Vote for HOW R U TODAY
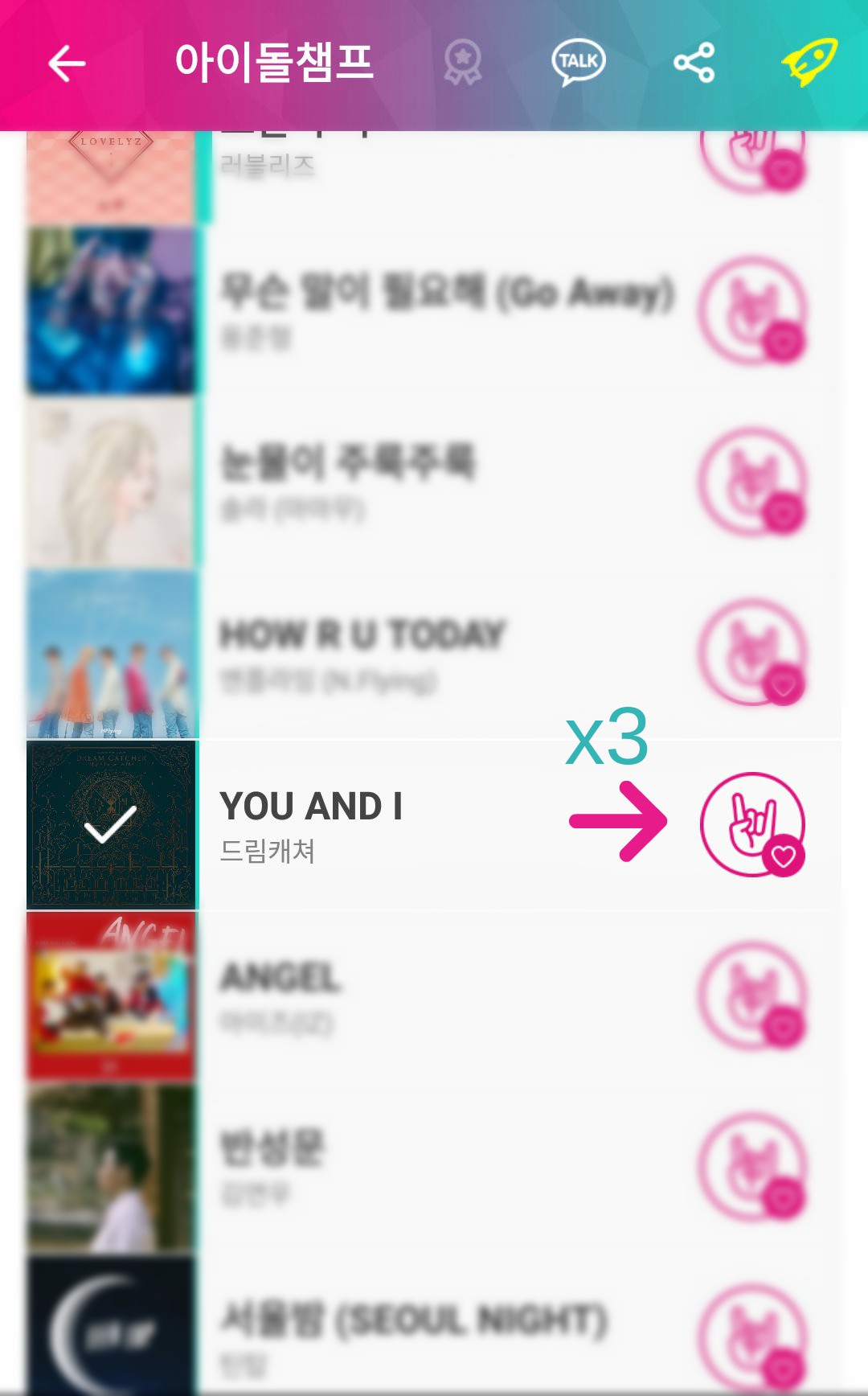This screenshot has width=868, height=1396. (x=752, y=652)
